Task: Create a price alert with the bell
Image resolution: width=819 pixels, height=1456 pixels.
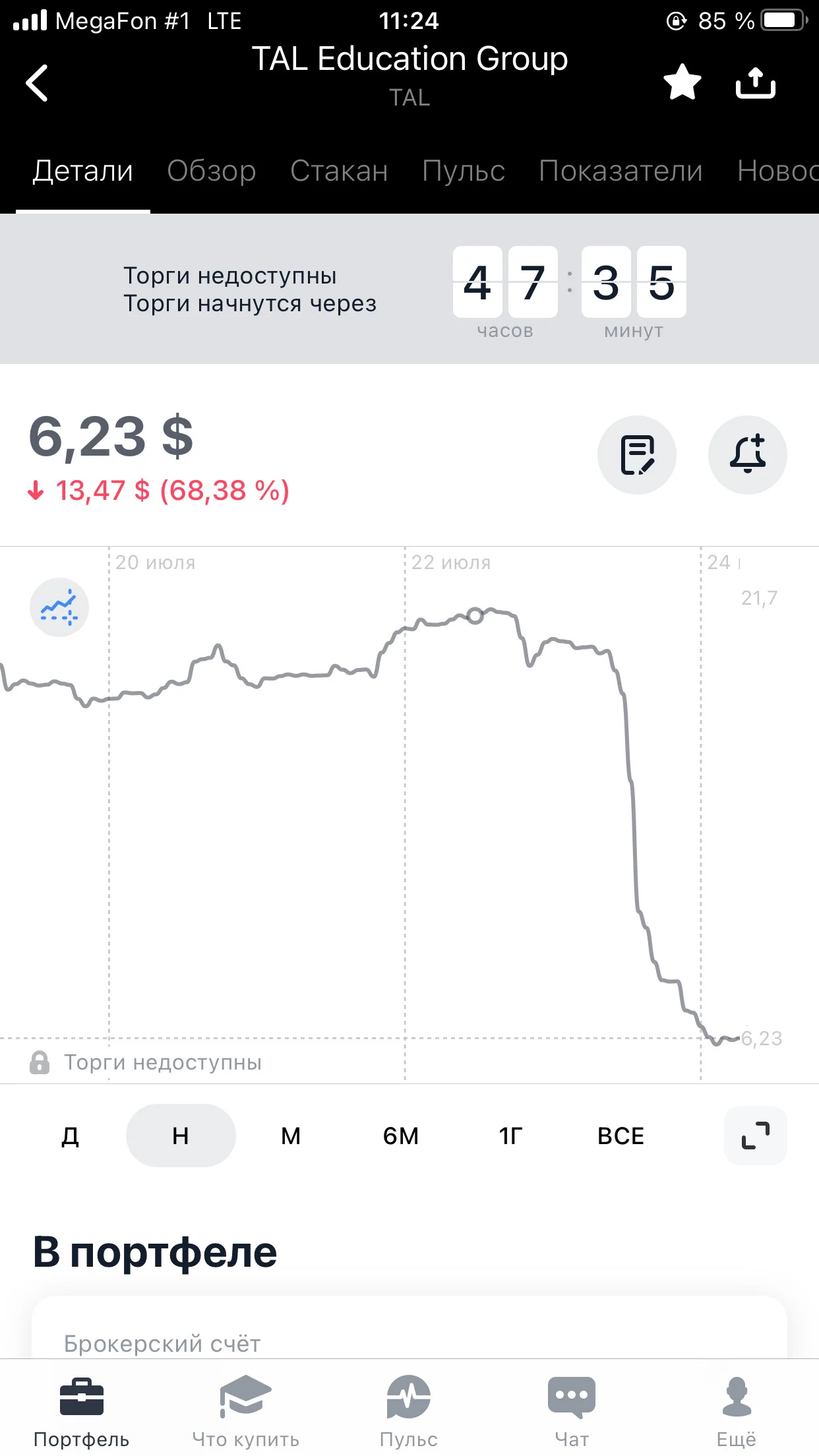Action: click(748, 455)
